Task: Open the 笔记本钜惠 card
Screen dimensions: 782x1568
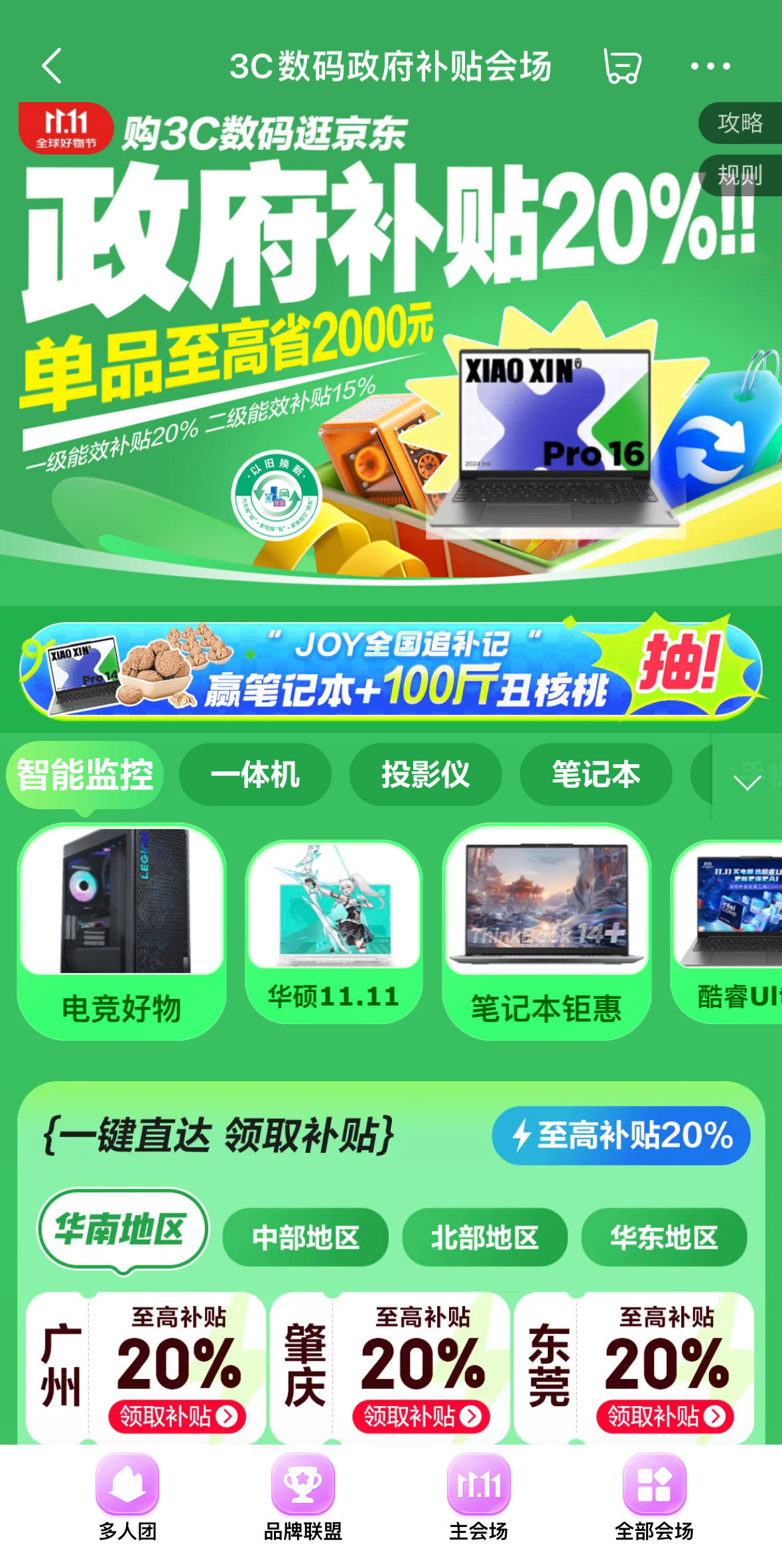Action: (x=546, y=931)
